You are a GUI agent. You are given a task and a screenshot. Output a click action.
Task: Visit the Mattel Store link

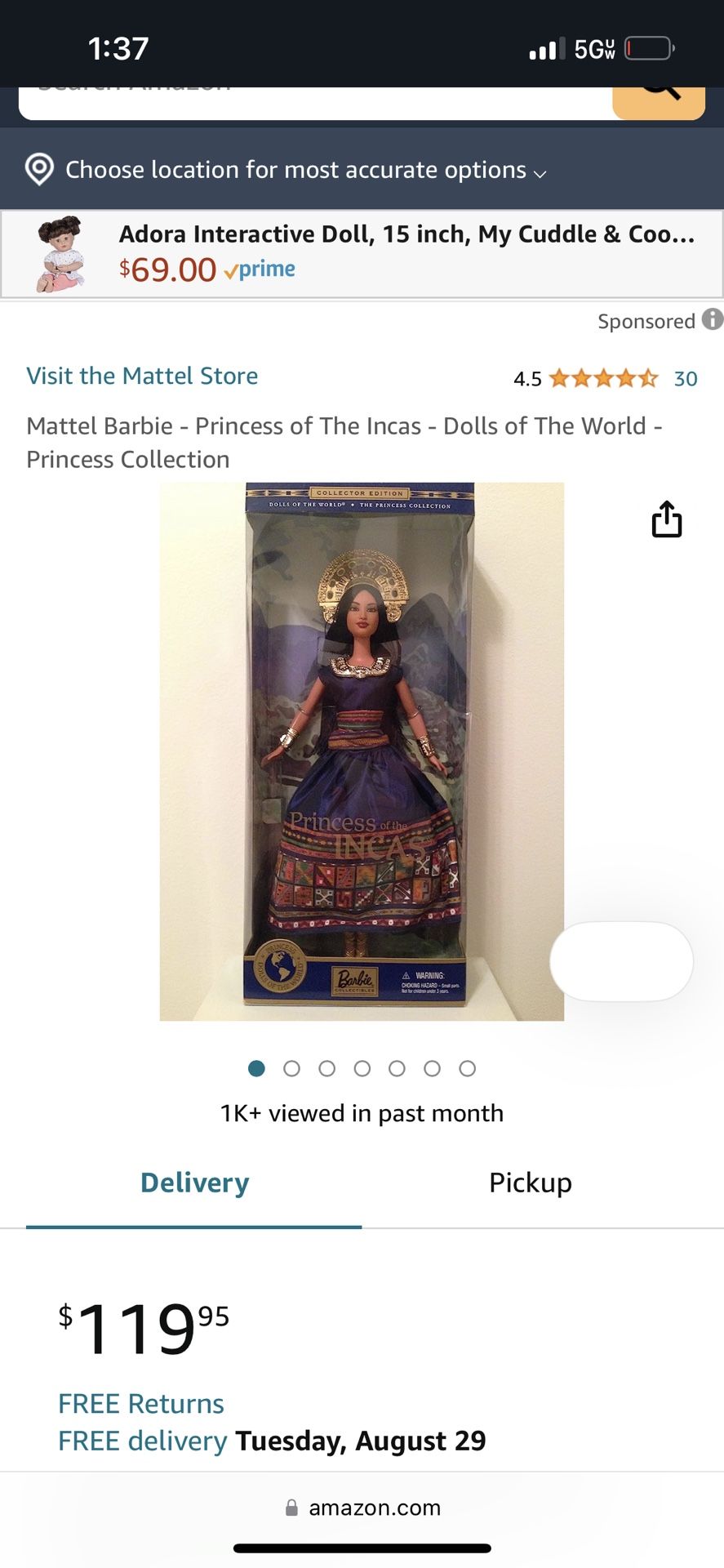(142, 376)
